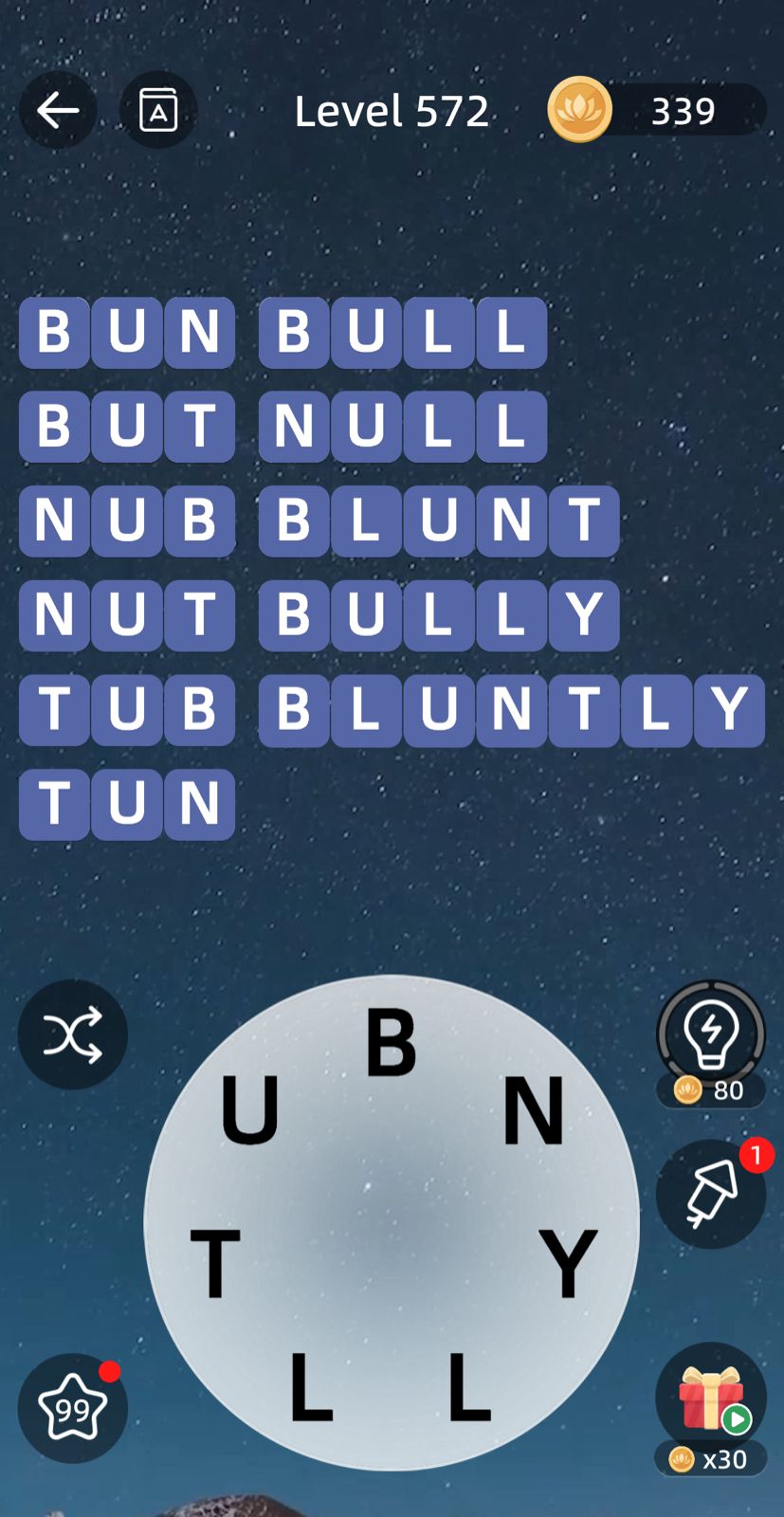Shuffle the letters in the wheel

(73, 1034)
